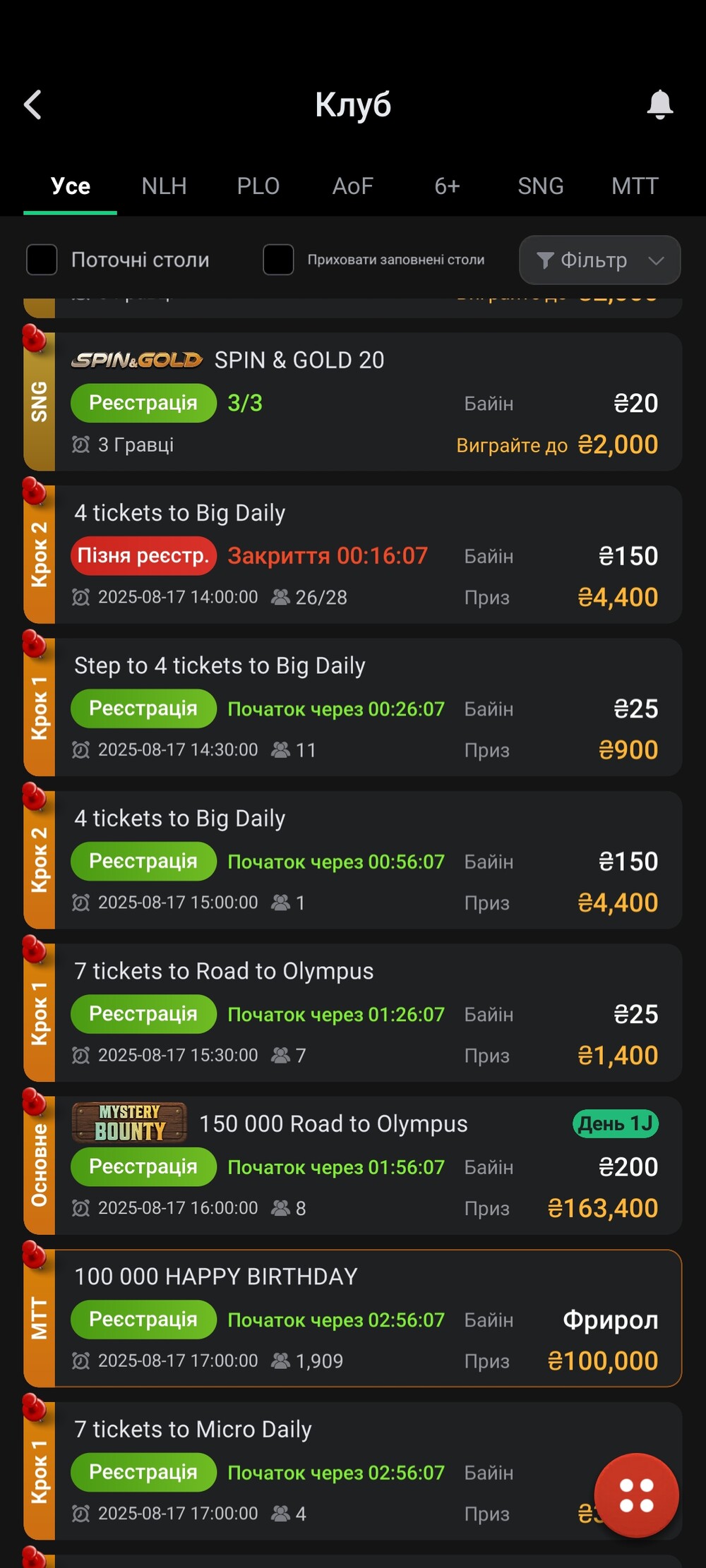This screenshot has width=706, height=1568.
Task: Go back using the top-left arrow
Action: 33,104
